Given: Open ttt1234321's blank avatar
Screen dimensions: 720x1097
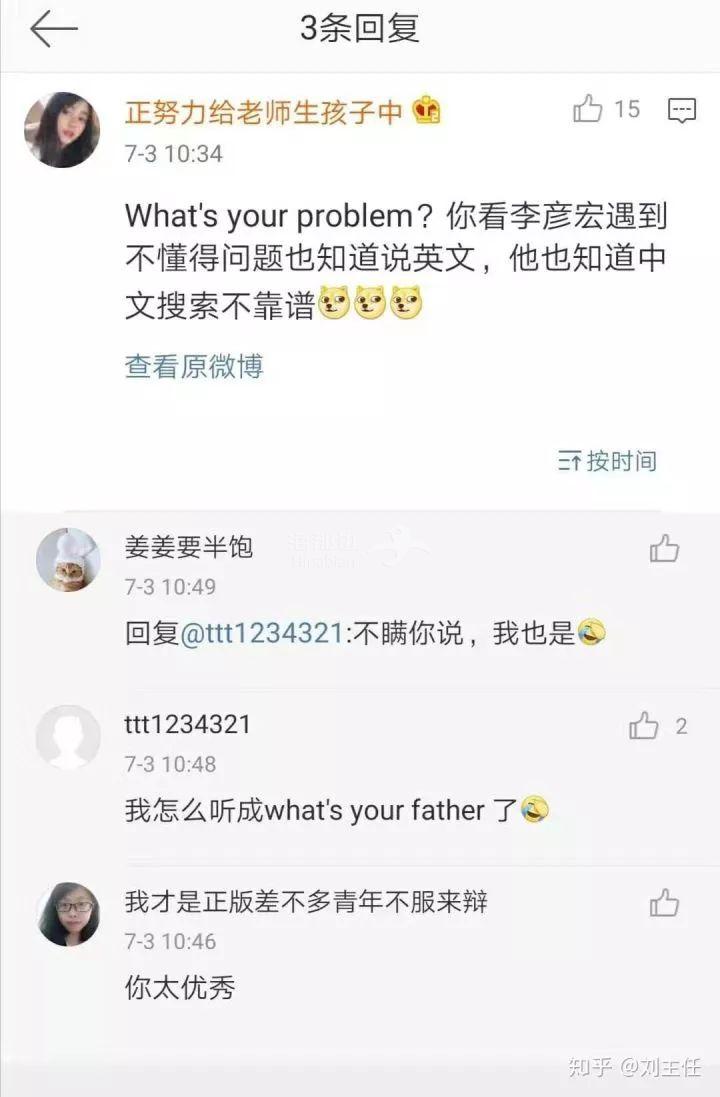Looking at the screenshot, I should 68,737.
